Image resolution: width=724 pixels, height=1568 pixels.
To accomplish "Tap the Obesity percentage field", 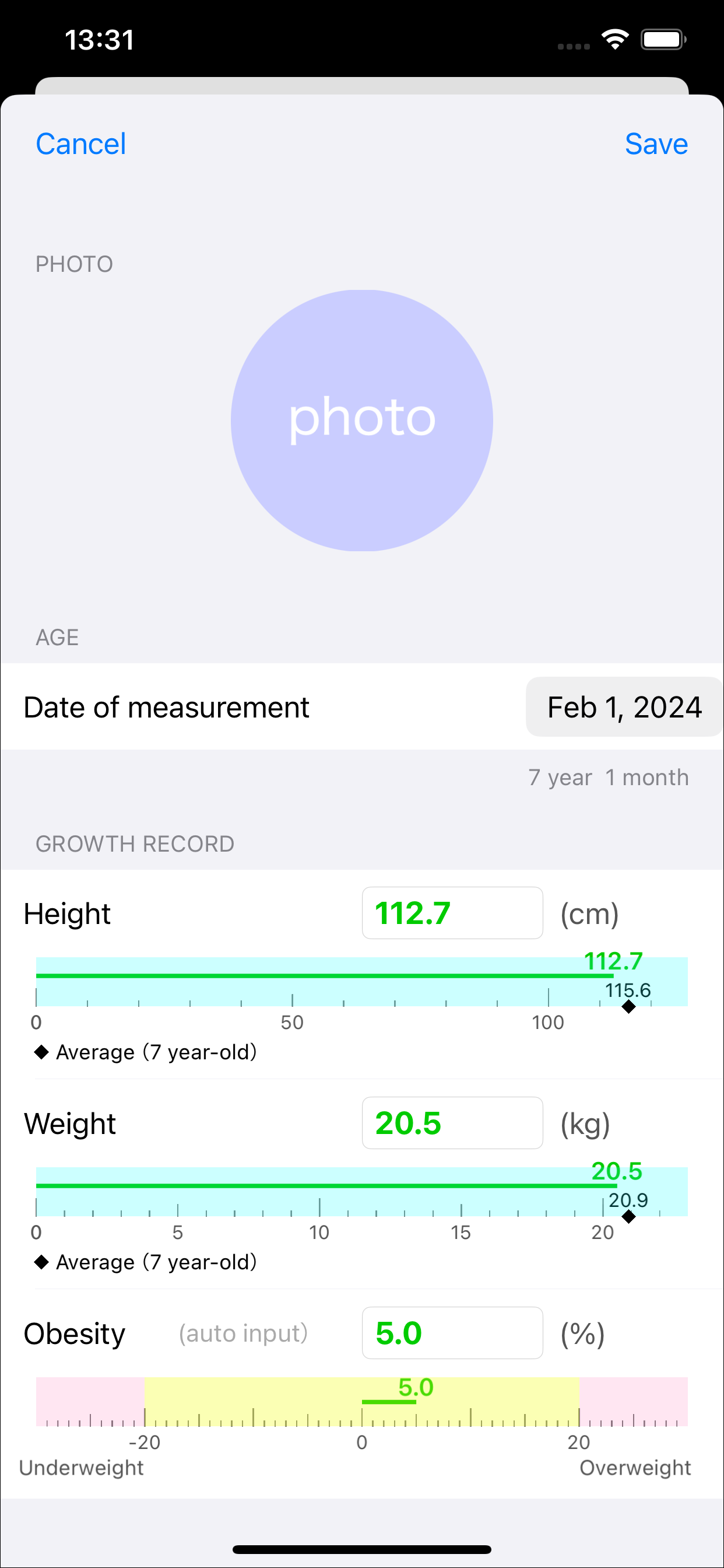I will 452,1333.
